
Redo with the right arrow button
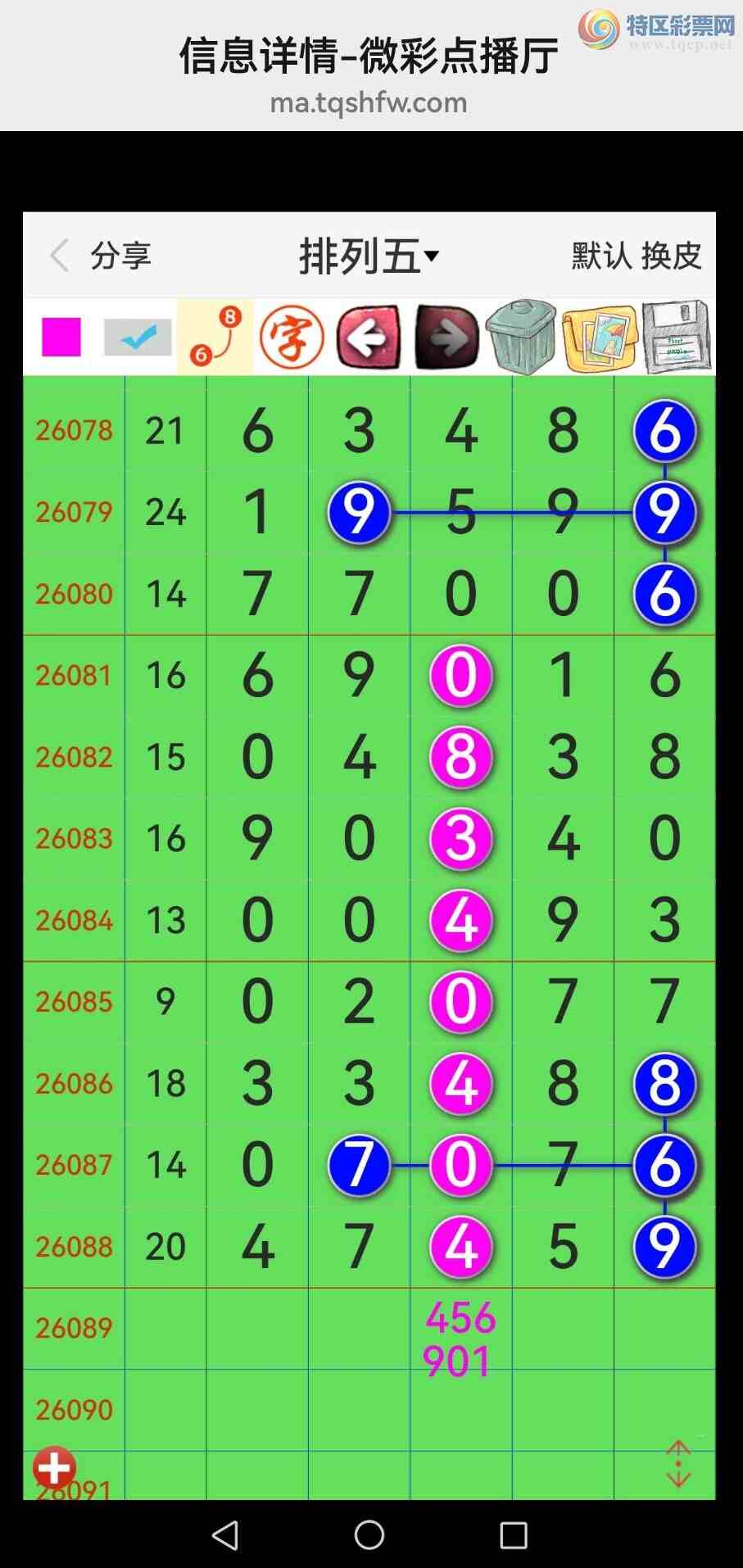[x=446, y=337]
